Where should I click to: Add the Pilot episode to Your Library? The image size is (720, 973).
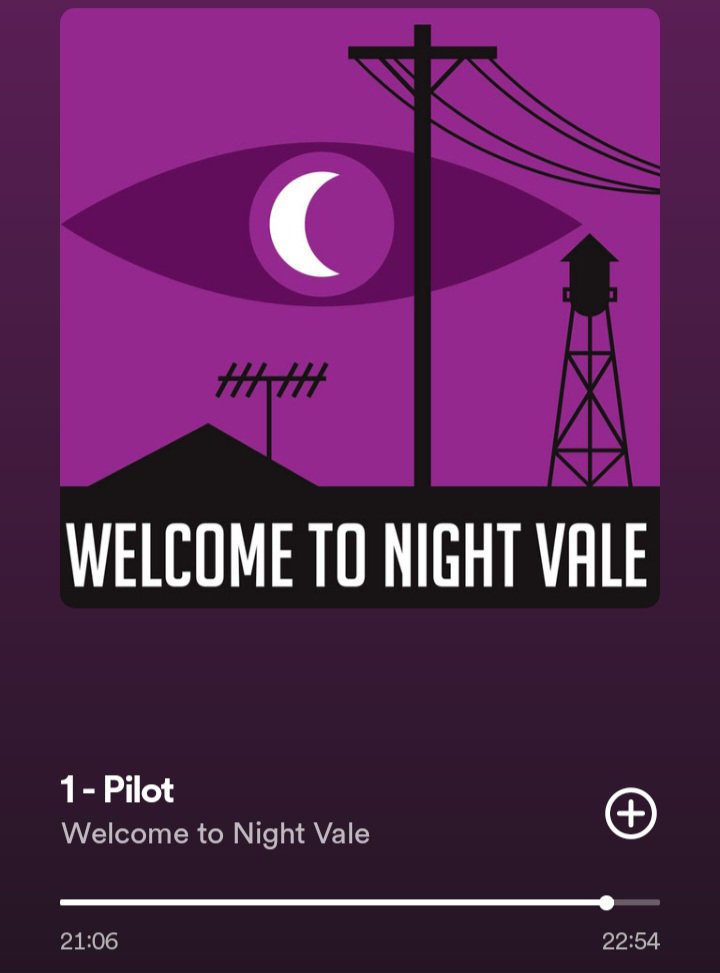tap(631, 813)
